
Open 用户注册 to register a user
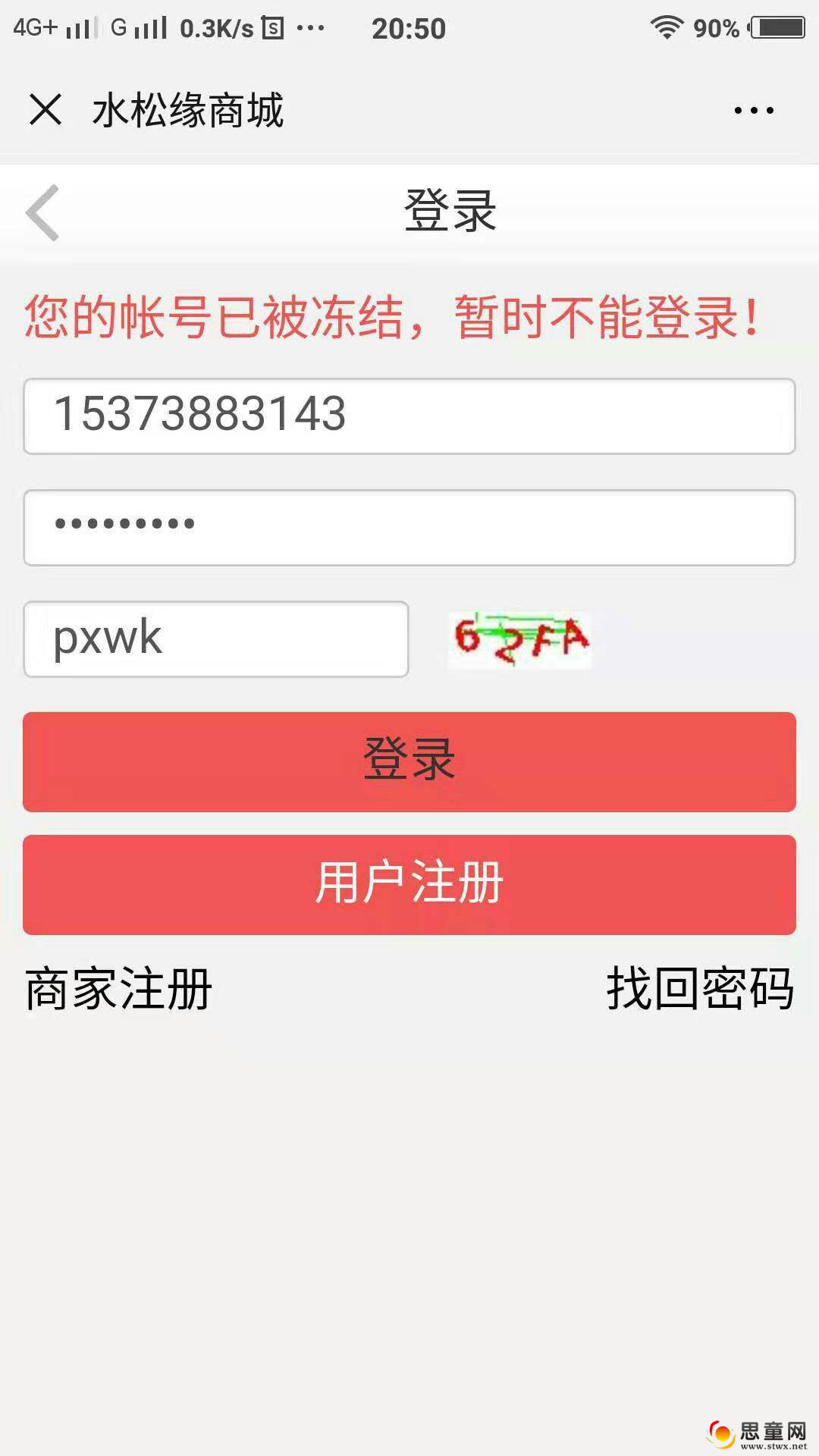(409, 885)
